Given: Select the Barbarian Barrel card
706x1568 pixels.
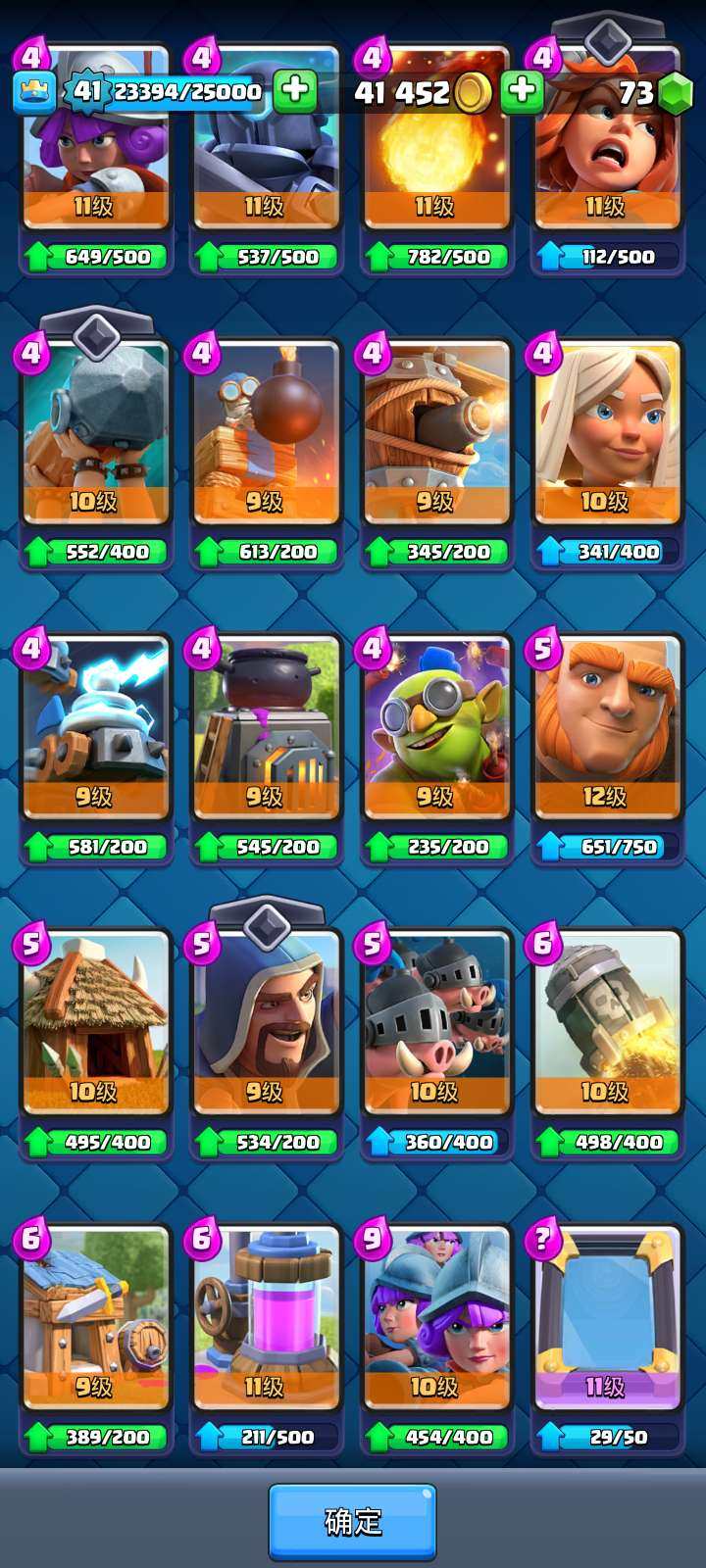Looking at the screenshot, I should 606,1024.
